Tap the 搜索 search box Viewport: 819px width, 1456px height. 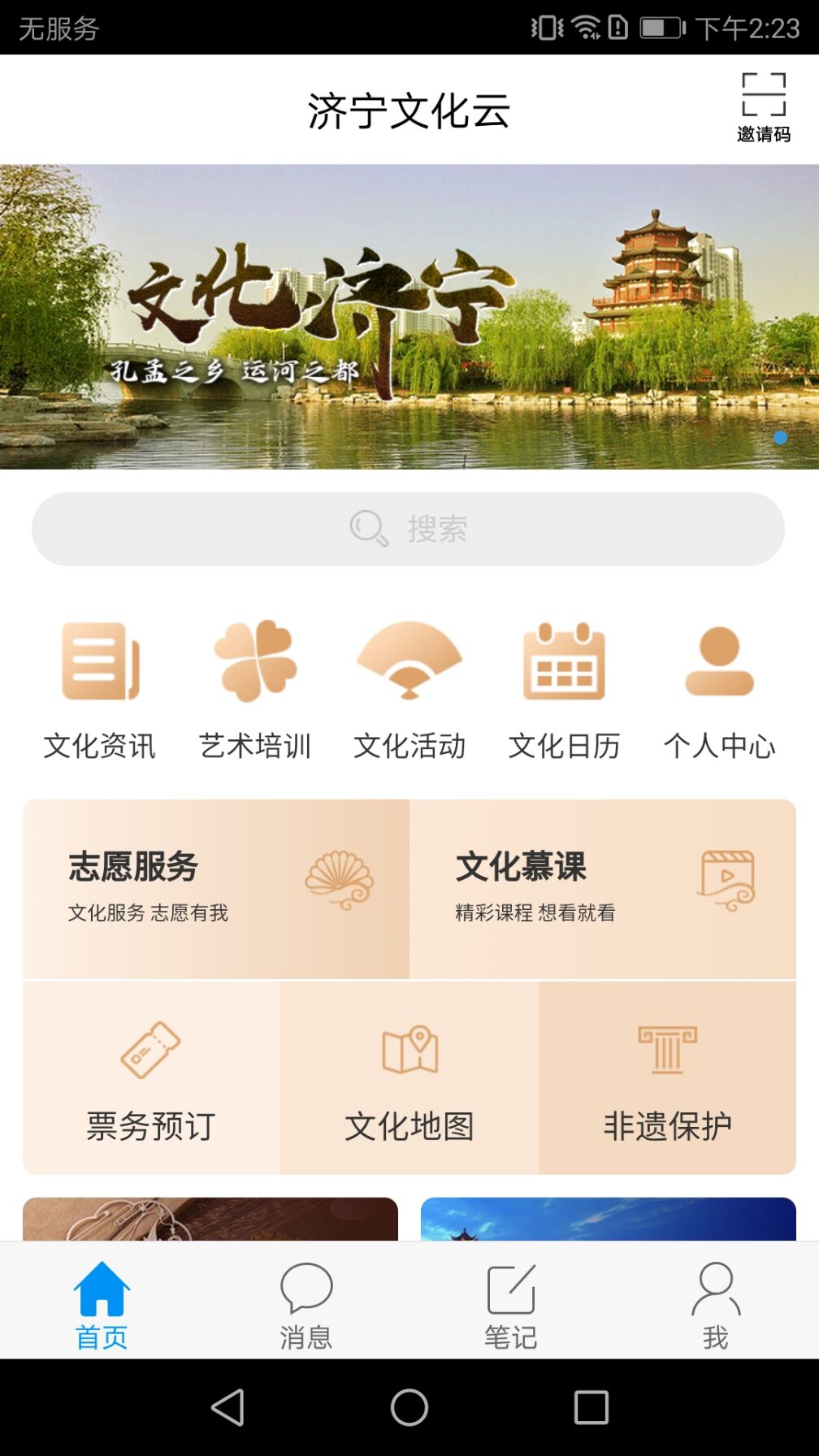pyautogui.click(x=409, y=529)
